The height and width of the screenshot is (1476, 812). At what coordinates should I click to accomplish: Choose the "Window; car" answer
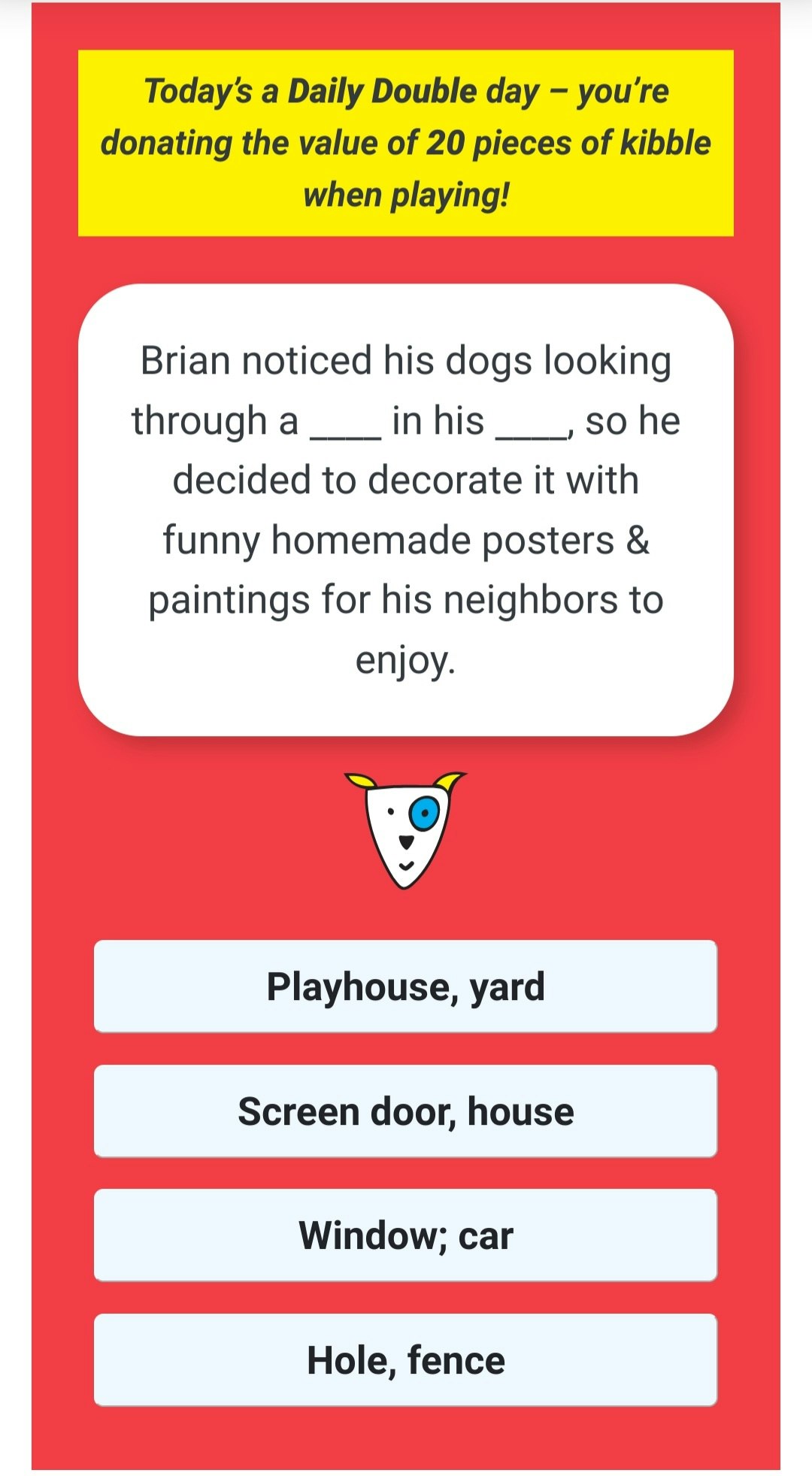pyautogui.click(x=406, y=1235)
